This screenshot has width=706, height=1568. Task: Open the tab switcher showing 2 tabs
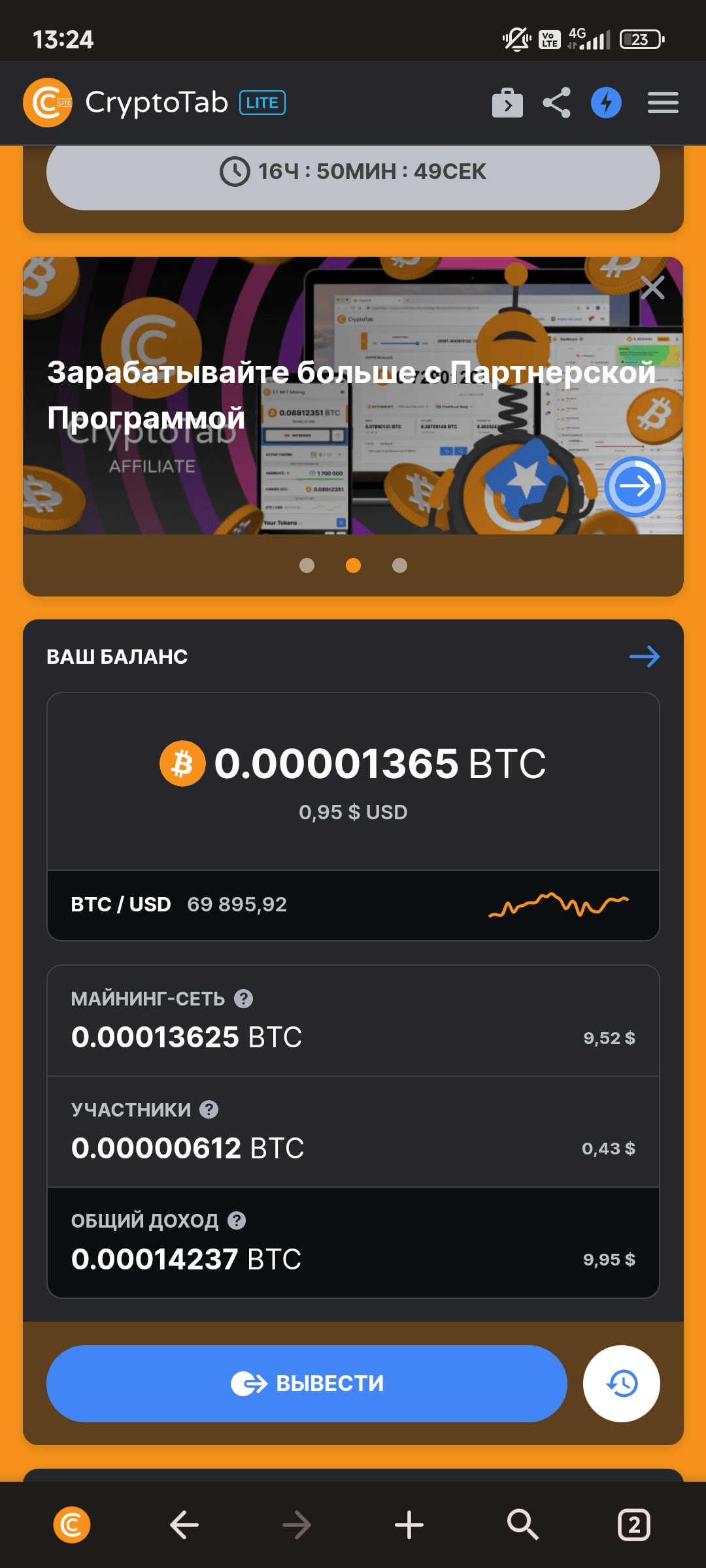click(633, 1525)
